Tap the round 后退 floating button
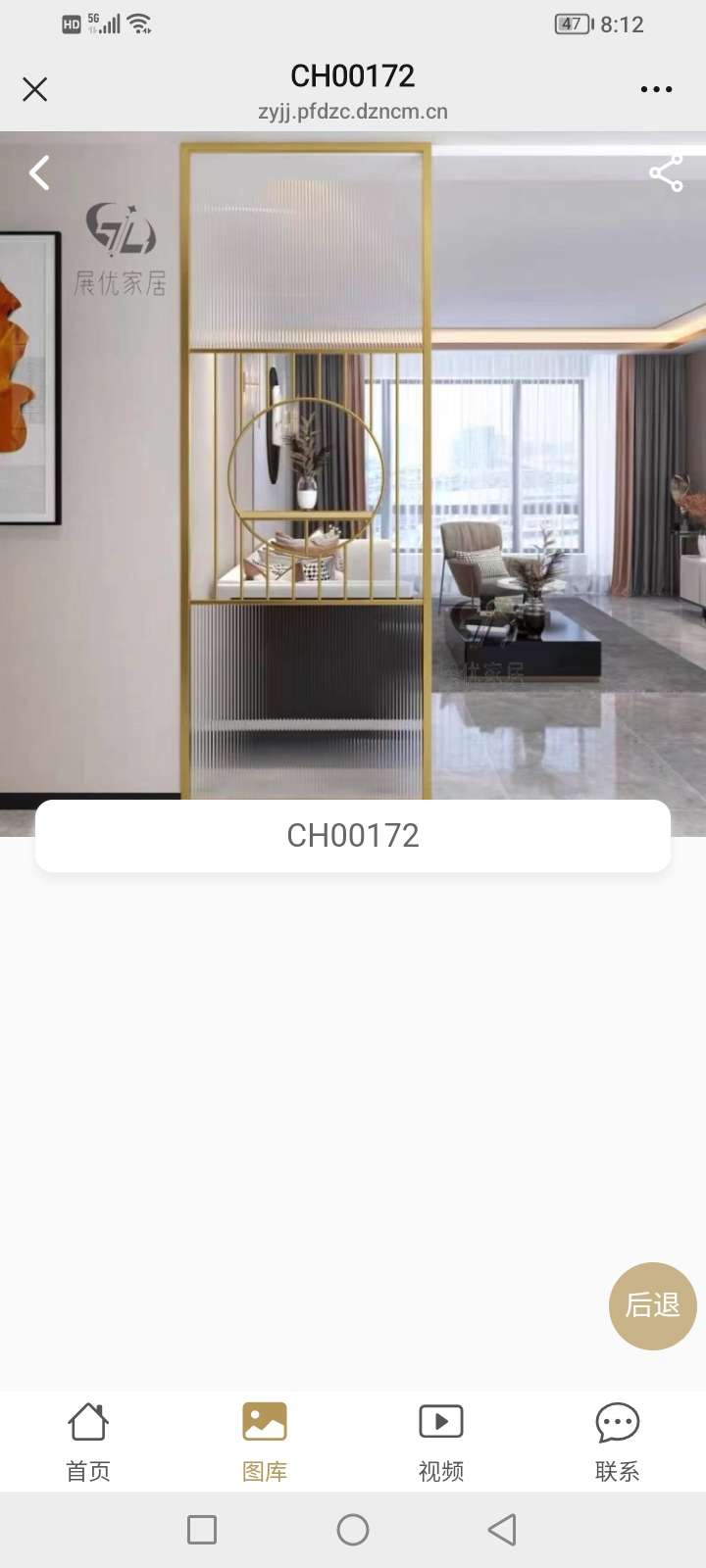 click(652, 1305)
